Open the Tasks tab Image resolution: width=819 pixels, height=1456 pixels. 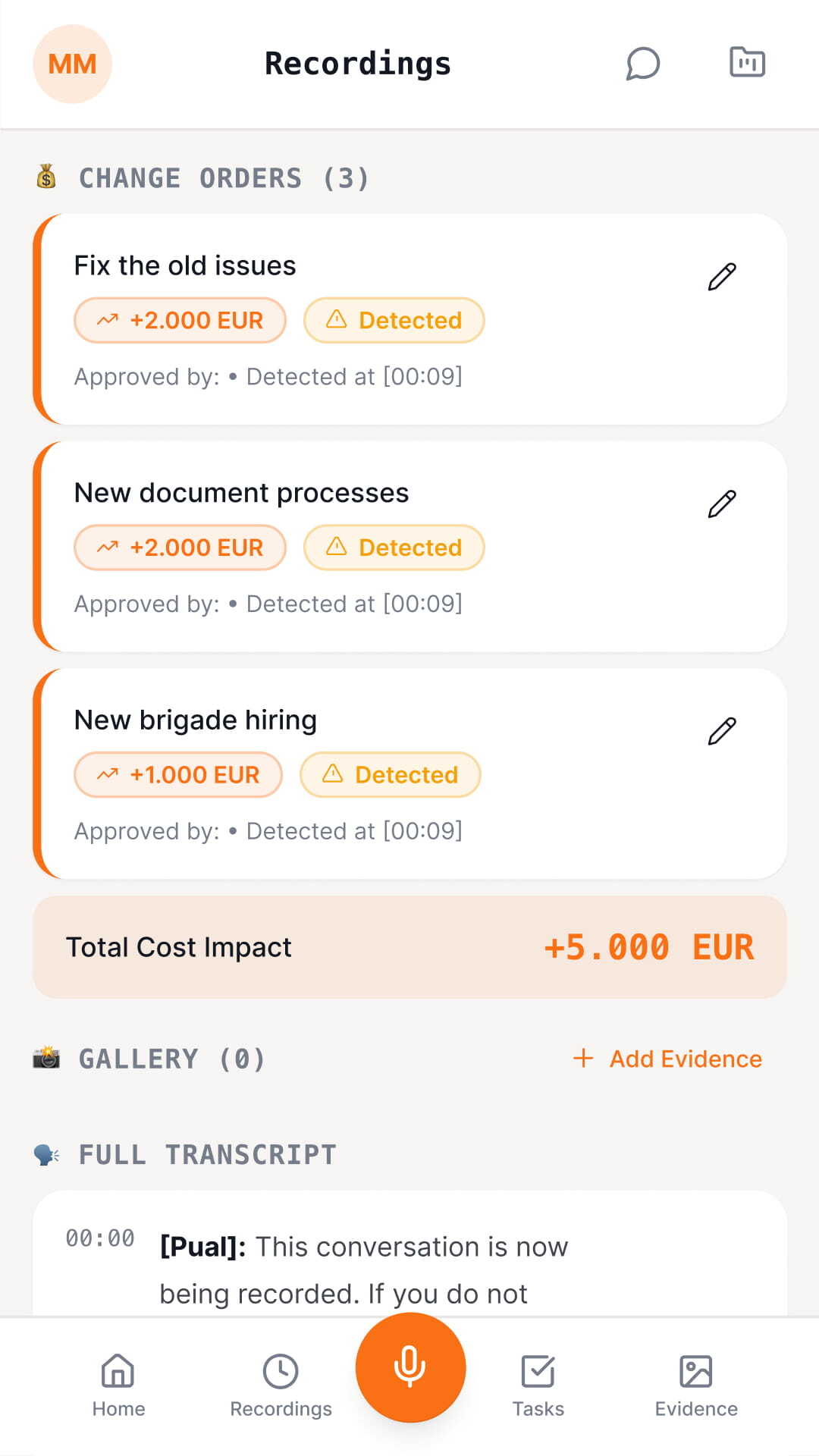538,1386
